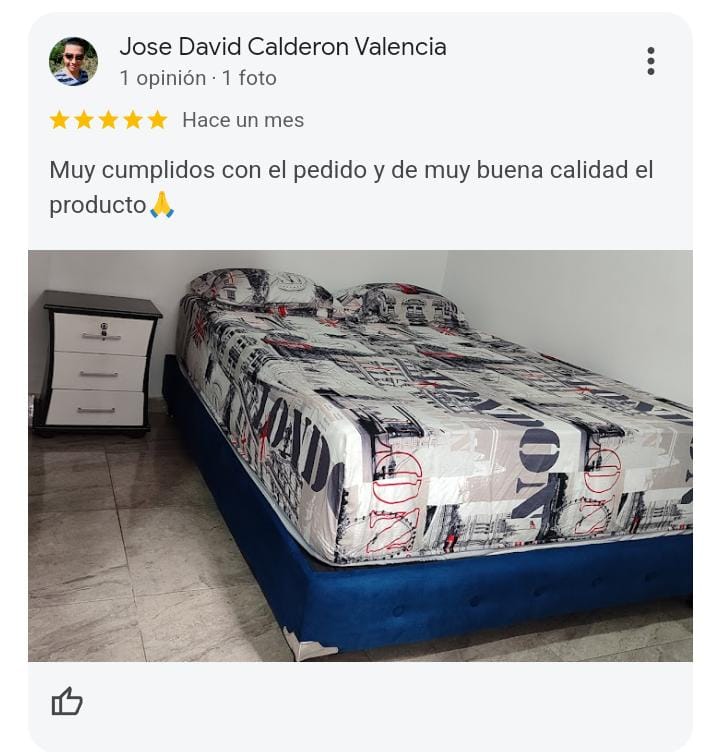Open the review's three-dot overflow menu
The height and width of the screenshot is (752, 720).
pos(650,61)
